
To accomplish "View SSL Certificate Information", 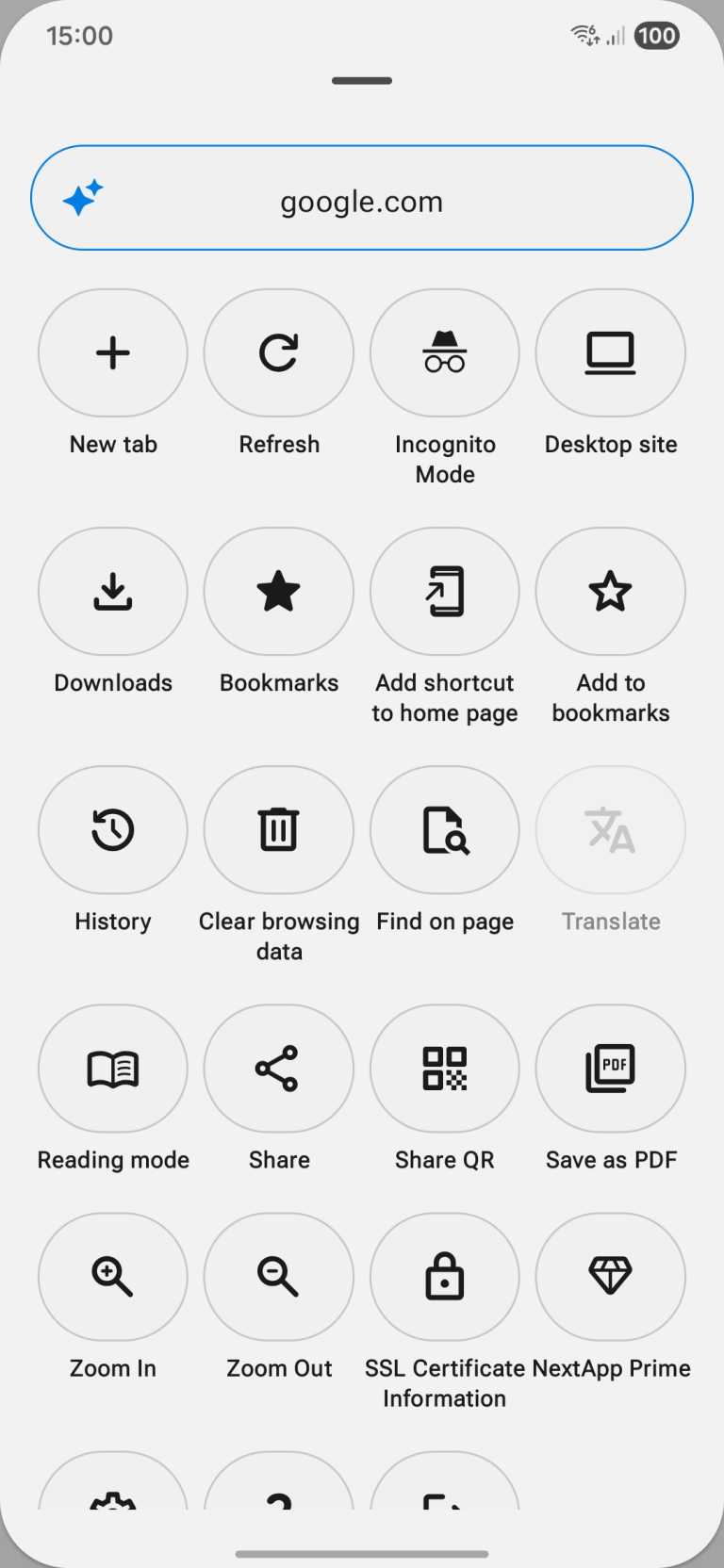I will [445, 1277].
